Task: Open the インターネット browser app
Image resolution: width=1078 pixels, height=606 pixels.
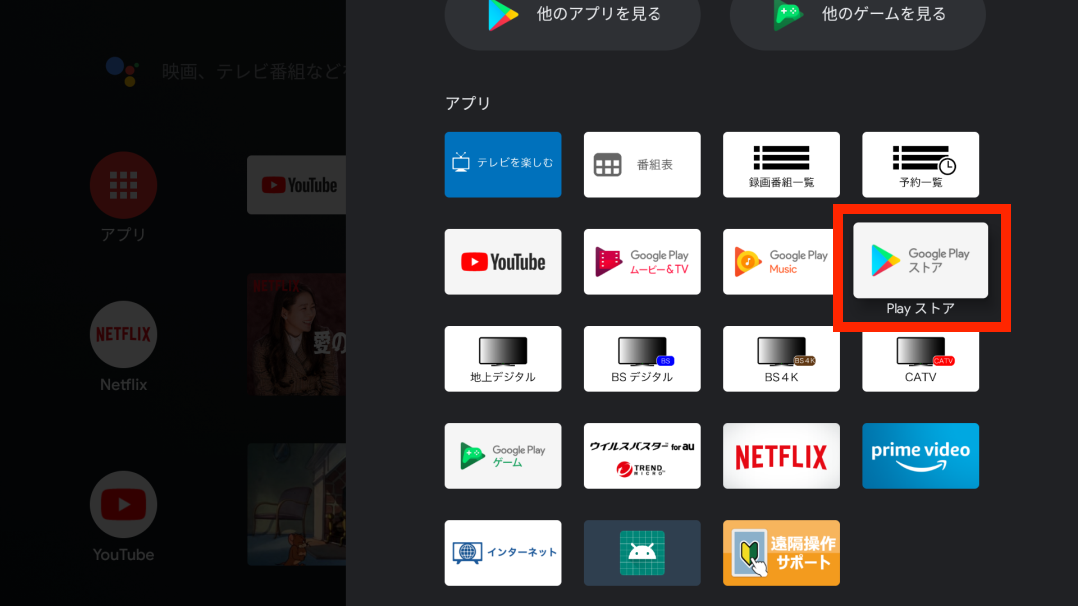Action: (x=503, y=553)
